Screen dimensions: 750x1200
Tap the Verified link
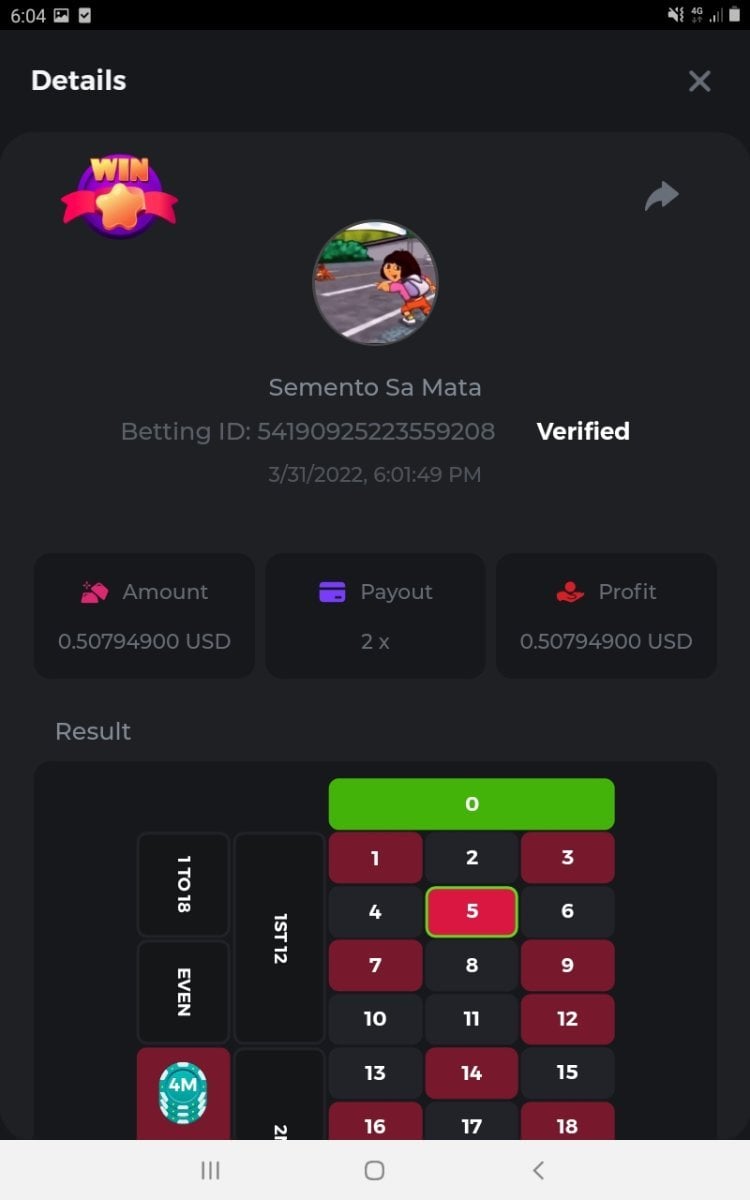[x=583, y=431]
